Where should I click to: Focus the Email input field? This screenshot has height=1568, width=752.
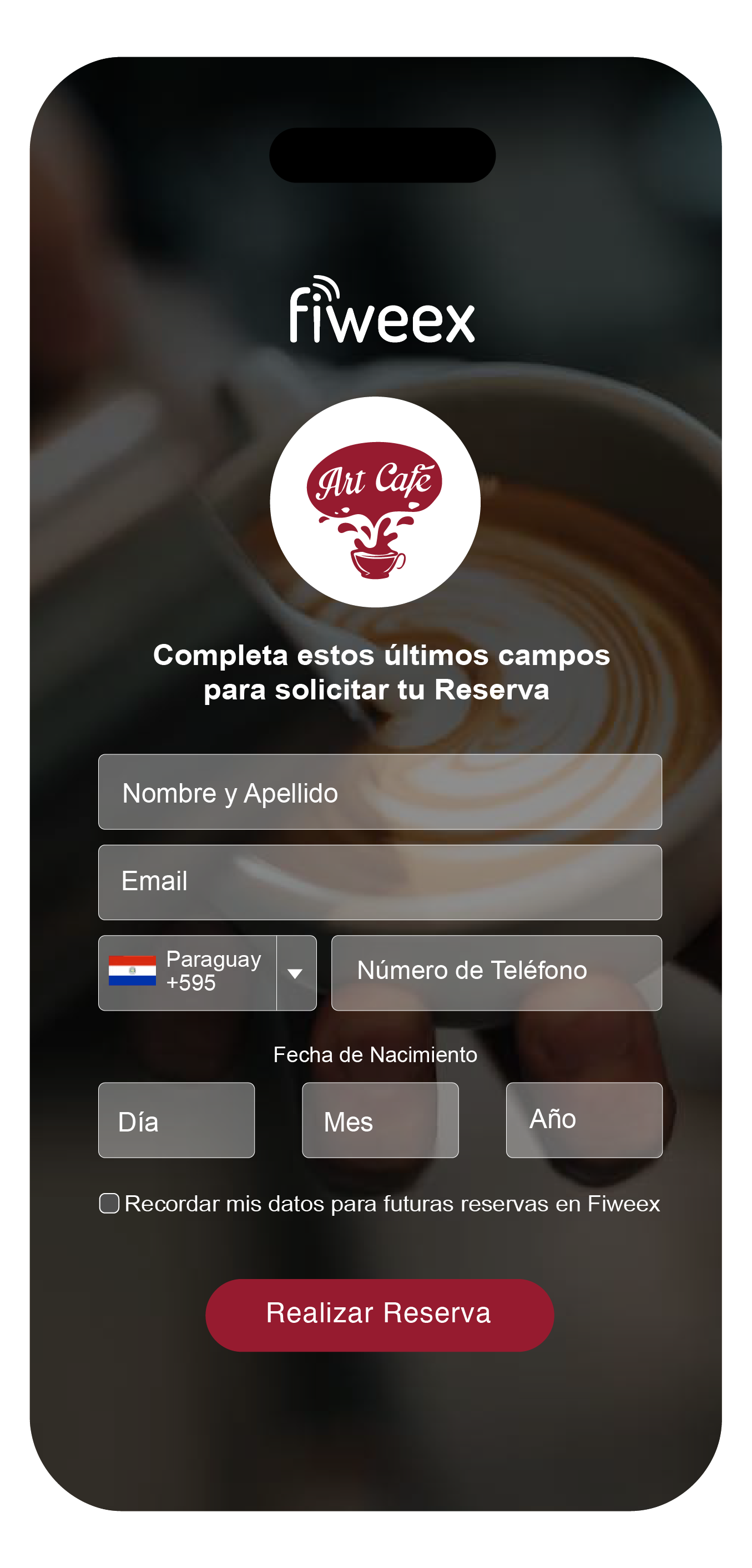coord(380,882)
